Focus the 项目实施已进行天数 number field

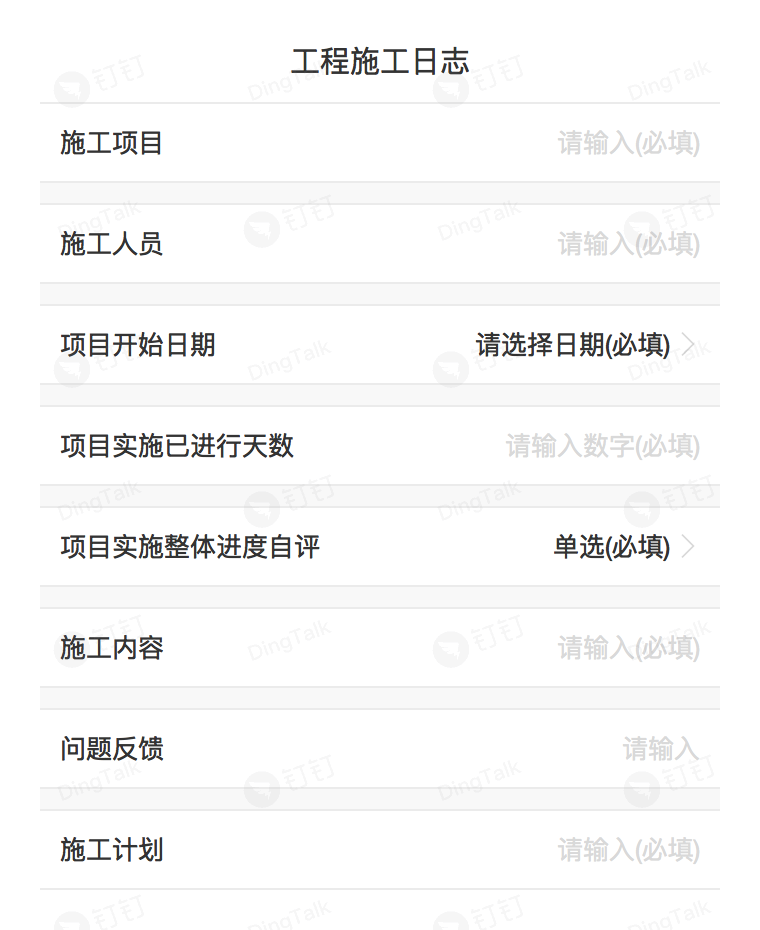(x=602, y=446)
